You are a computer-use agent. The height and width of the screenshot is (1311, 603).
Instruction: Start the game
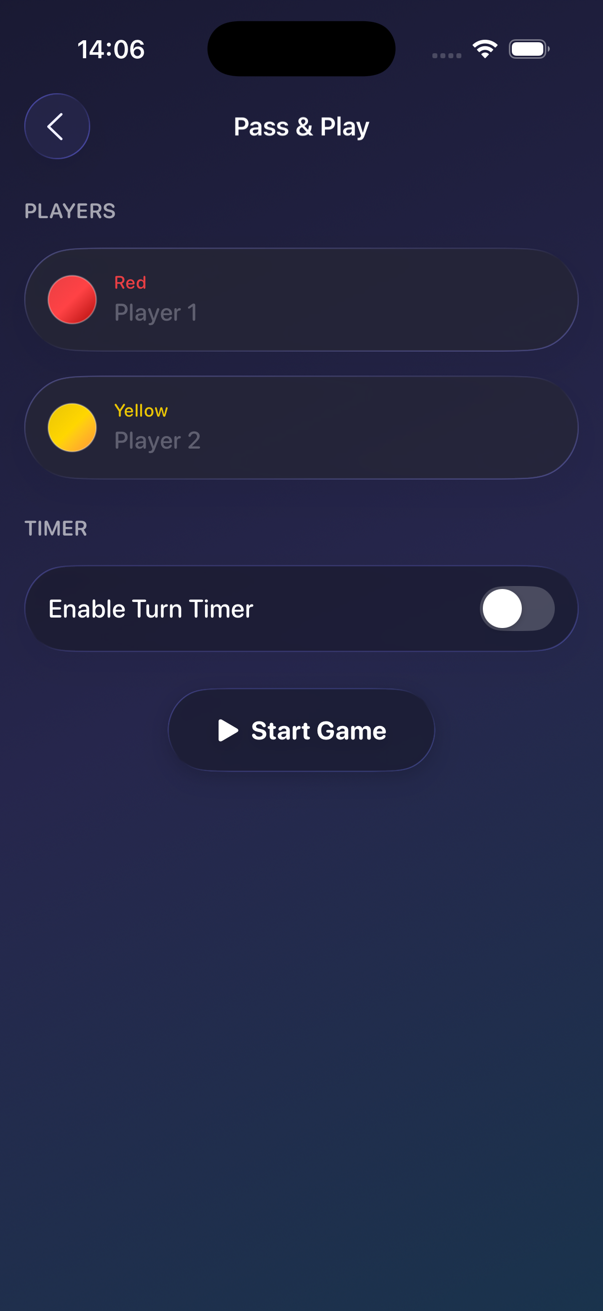click(x=301, y=731)
